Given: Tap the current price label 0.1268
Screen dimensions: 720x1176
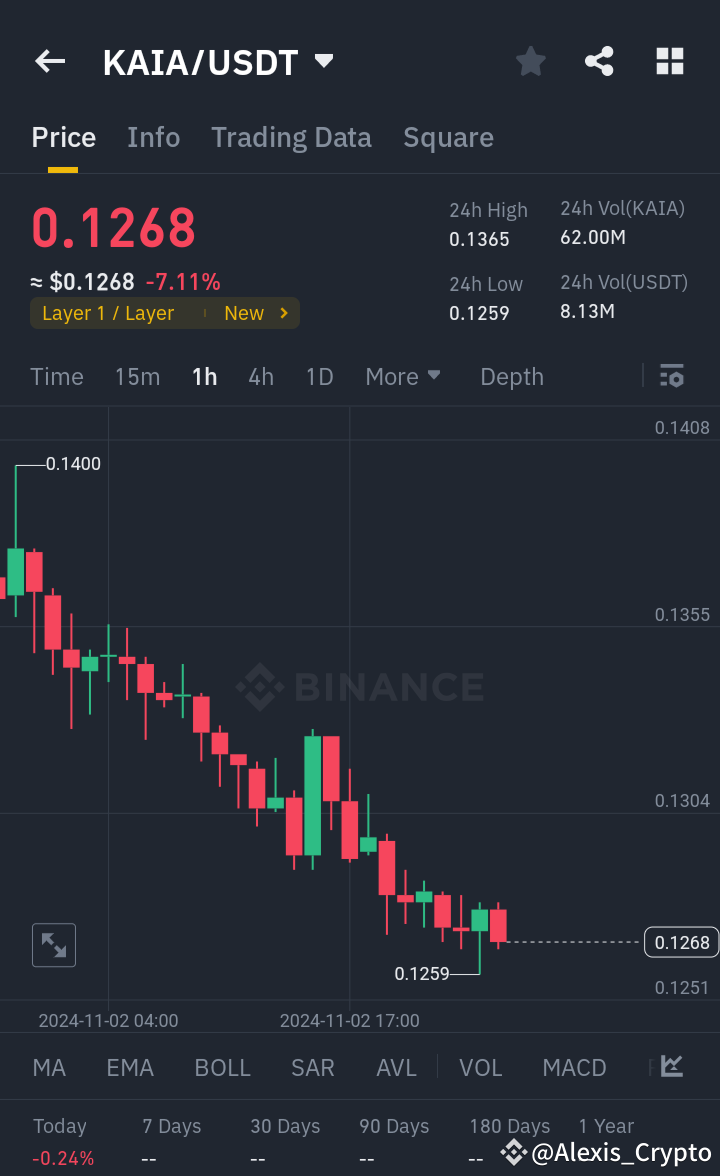Looking at the screenshot, I should pos(681,941).
